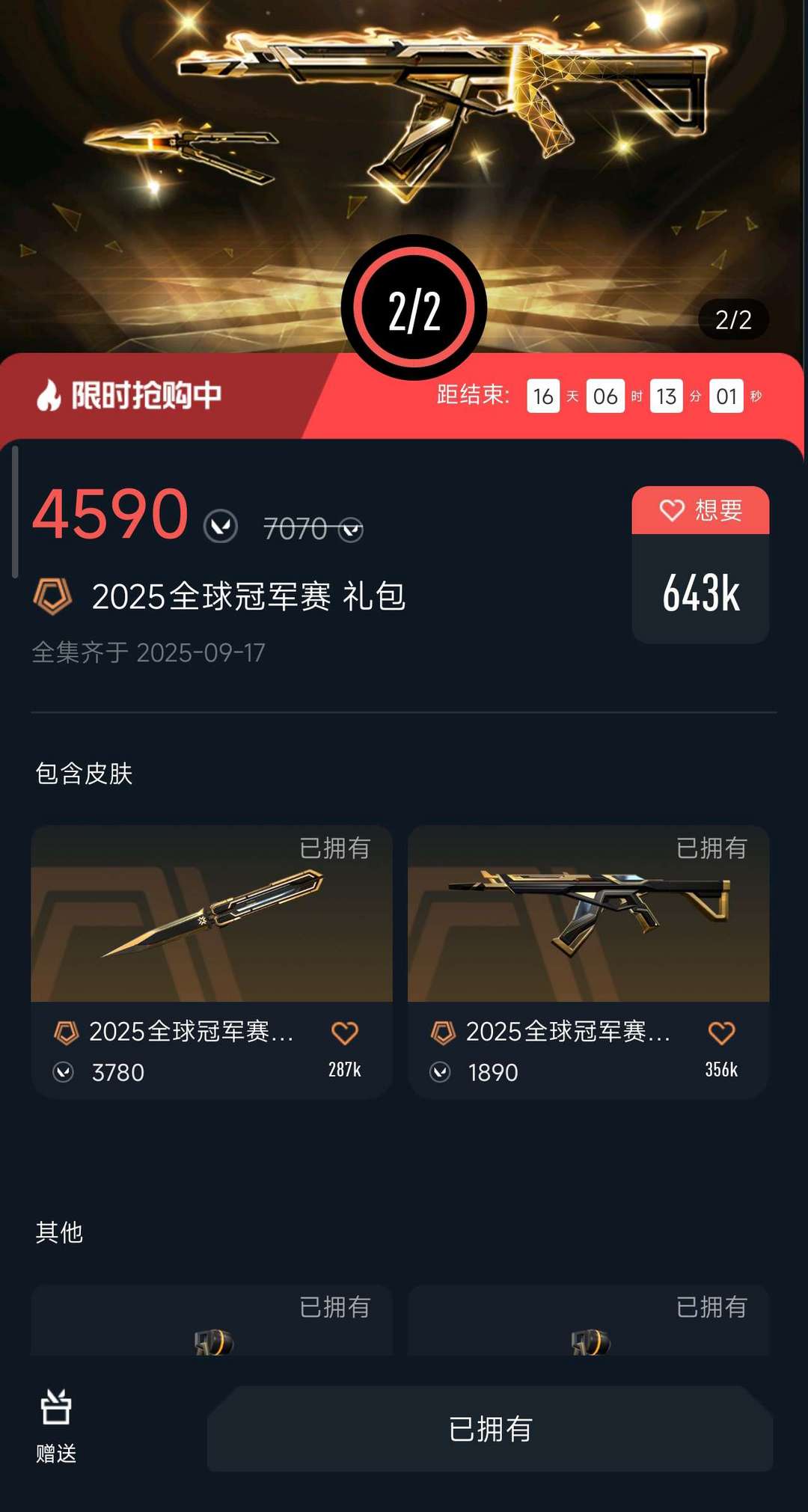
Task: Open the 赠送 gift option
Action: tap(56, 1427)
